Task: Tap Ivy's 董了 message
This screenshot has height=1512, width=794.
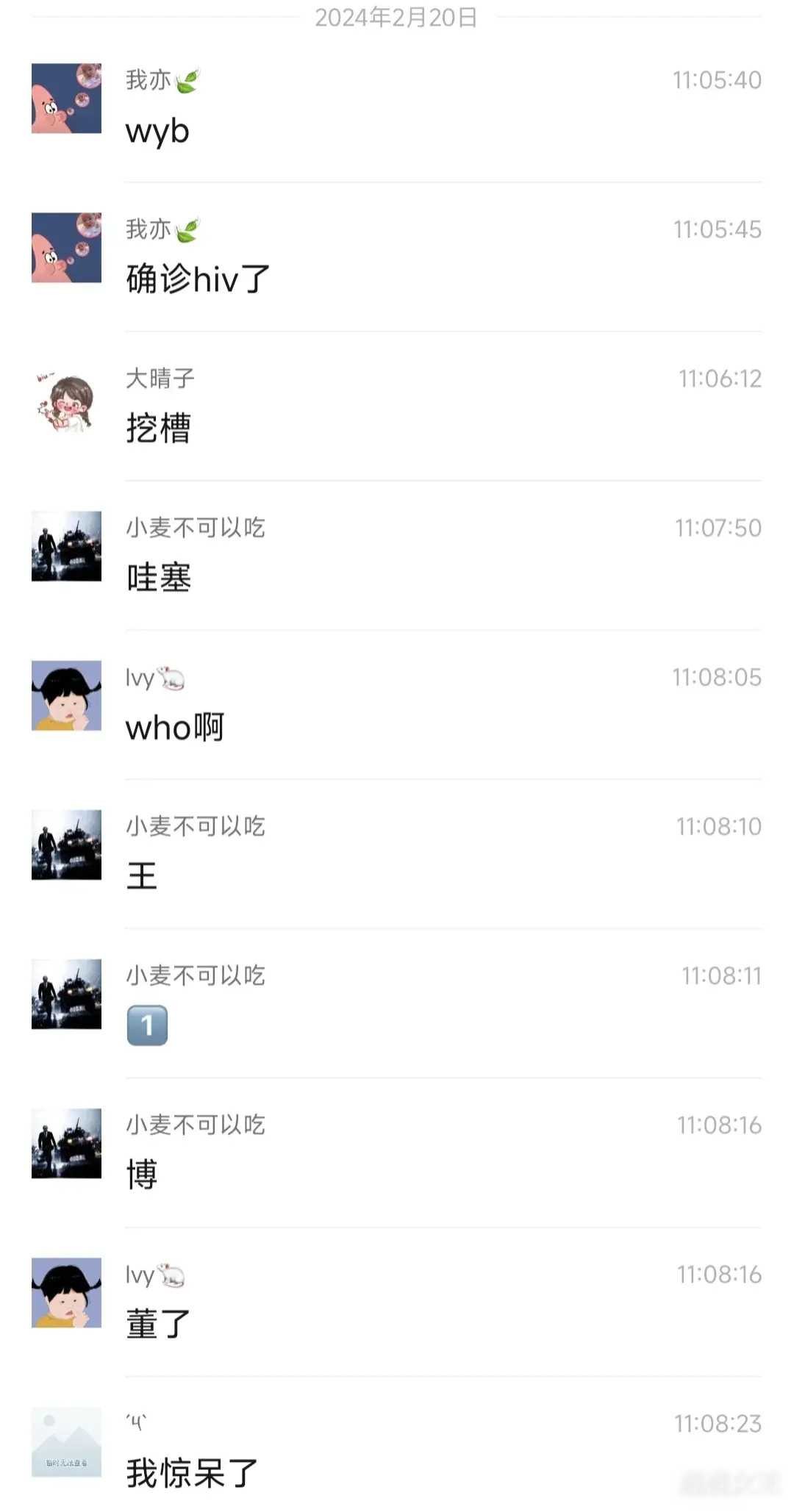Action: click(159, 1324)
